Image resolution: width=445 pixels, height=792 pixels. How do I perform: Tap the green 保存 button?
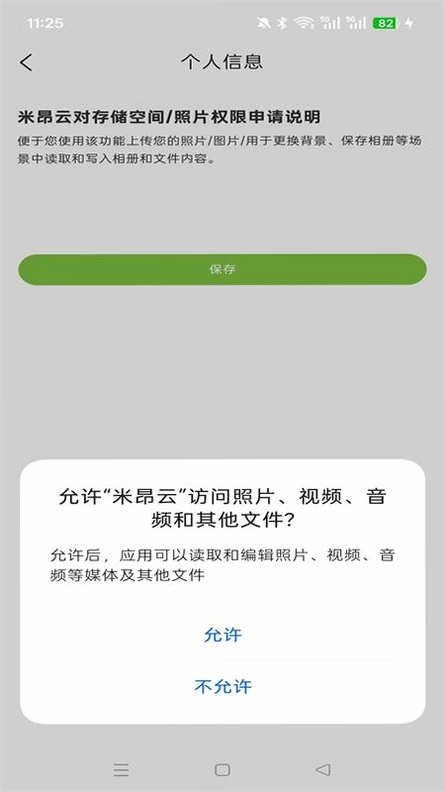click(222, 269)
